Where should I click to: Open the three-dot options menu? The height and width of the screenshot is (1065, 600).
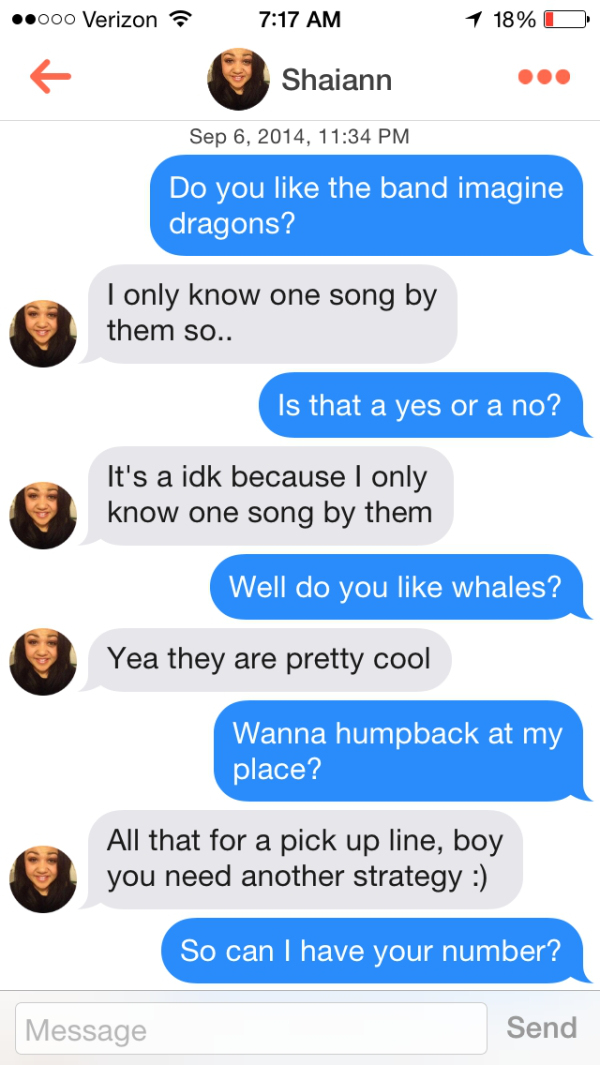click(x=544, y=77)
